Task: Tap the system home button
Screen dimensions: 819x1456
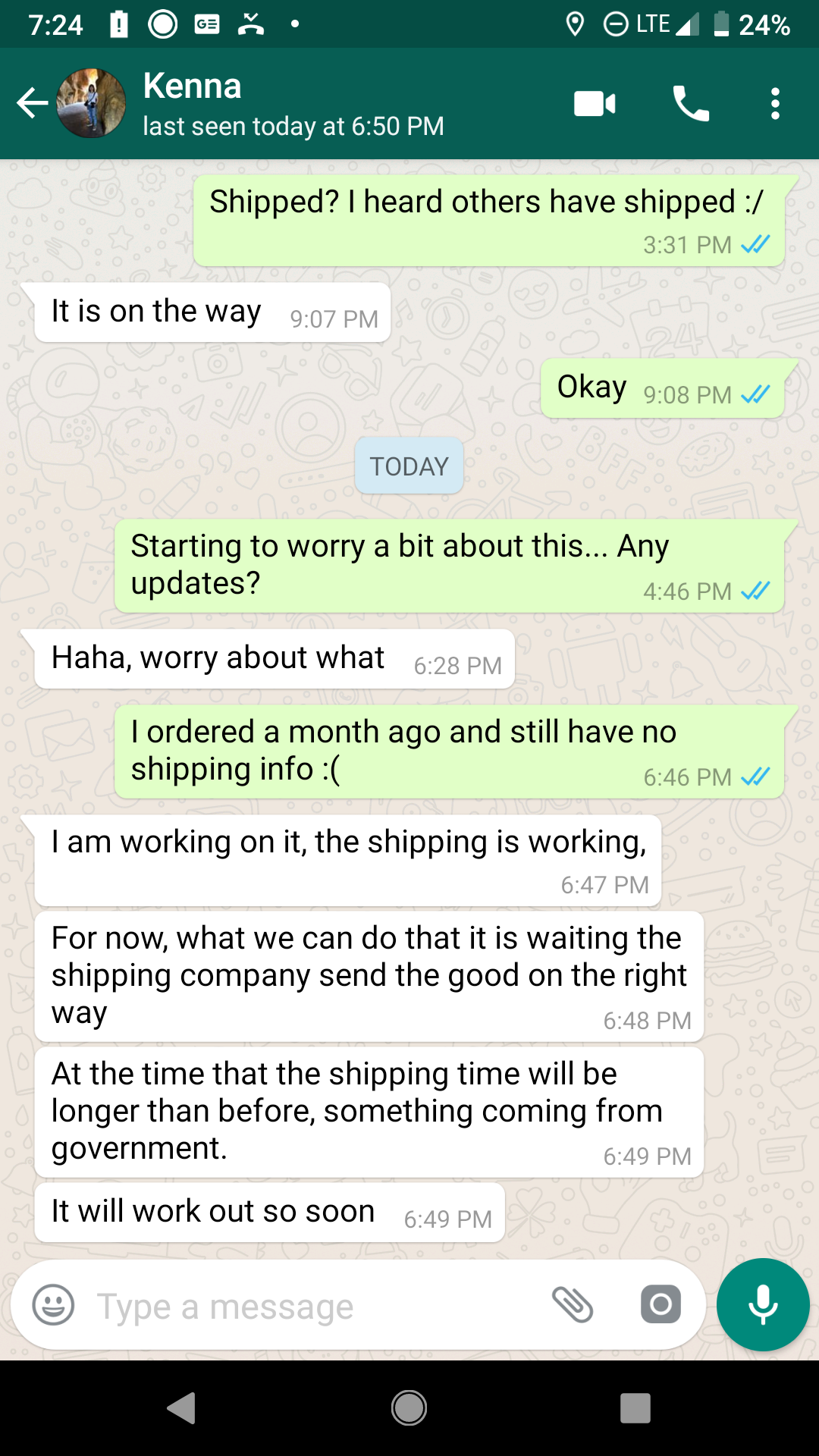Action: click(409, 1408)
